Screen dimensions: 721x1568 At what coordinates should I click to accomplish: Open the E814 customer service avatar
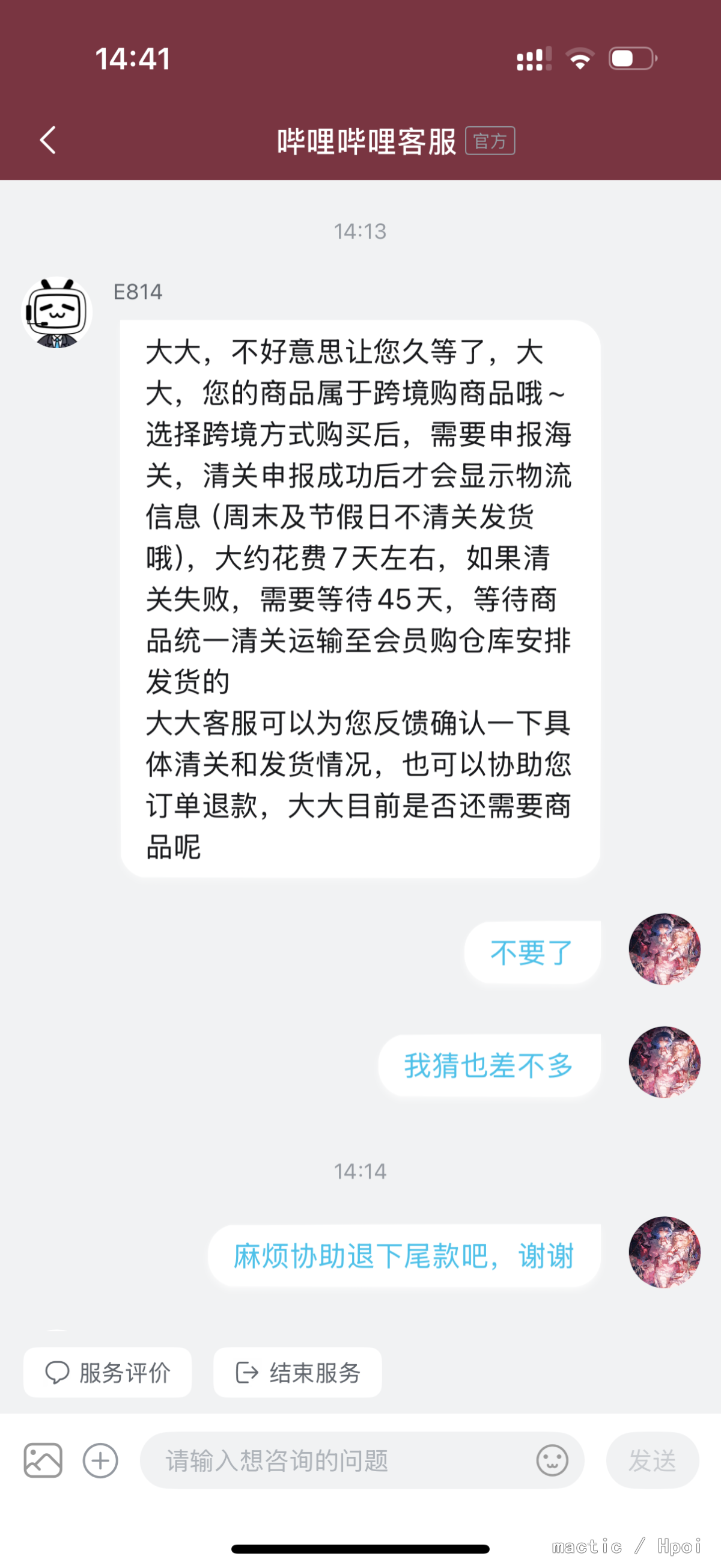tap(56, 312)
